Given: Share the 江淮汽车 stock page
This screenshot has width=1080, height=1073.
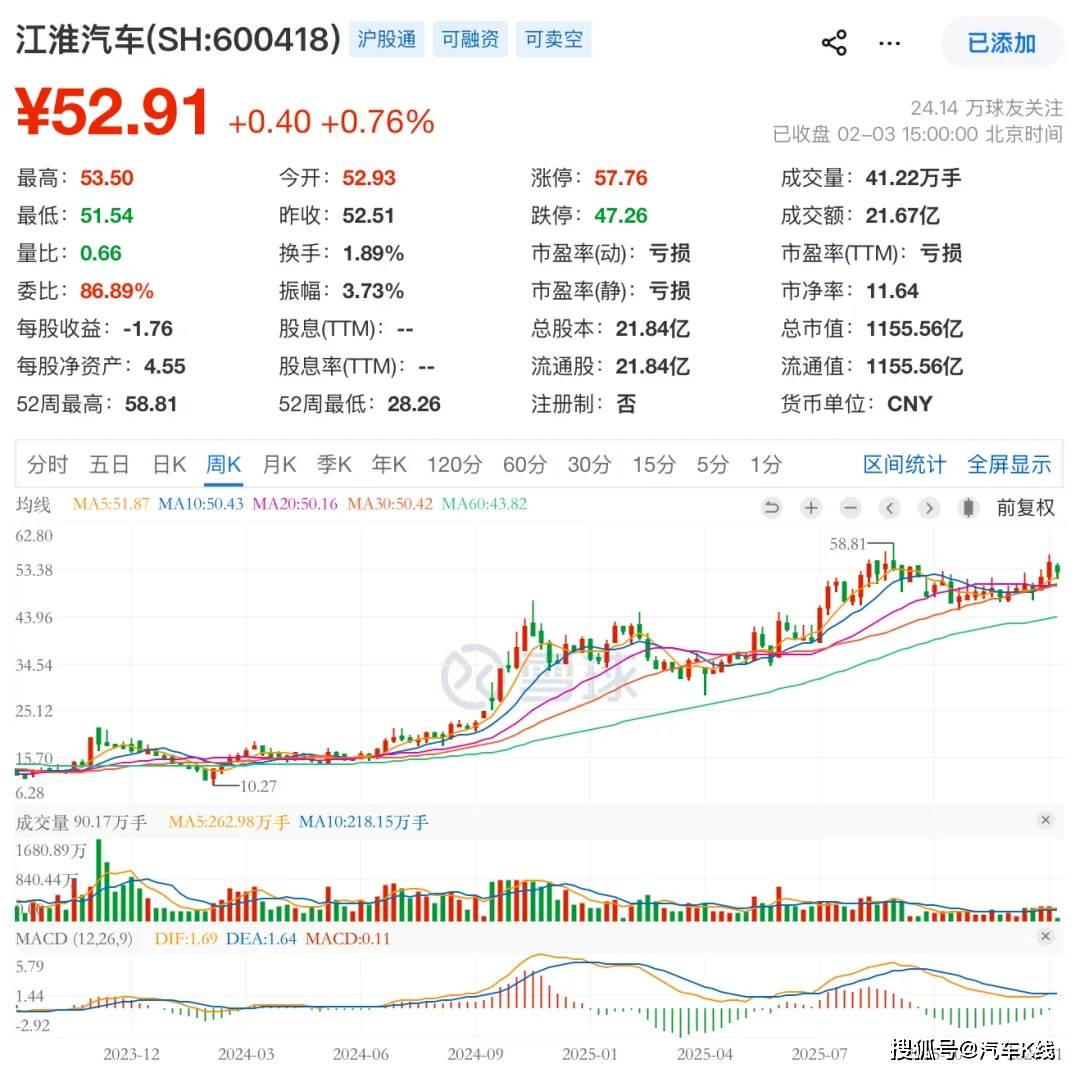Looking at the screenshot, I should pos(834,43).
